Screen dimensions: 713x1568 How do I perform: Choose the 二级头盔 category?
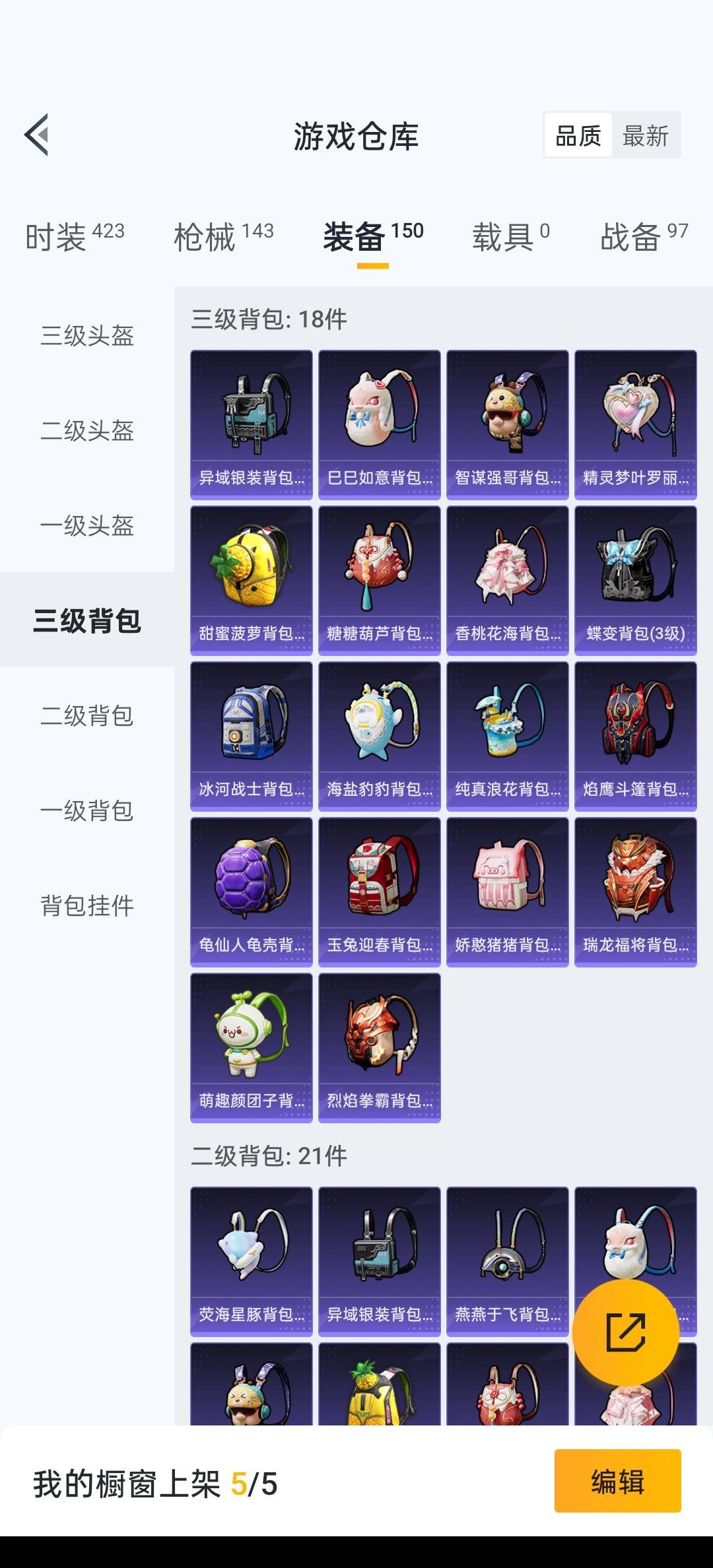click(87, 430)
